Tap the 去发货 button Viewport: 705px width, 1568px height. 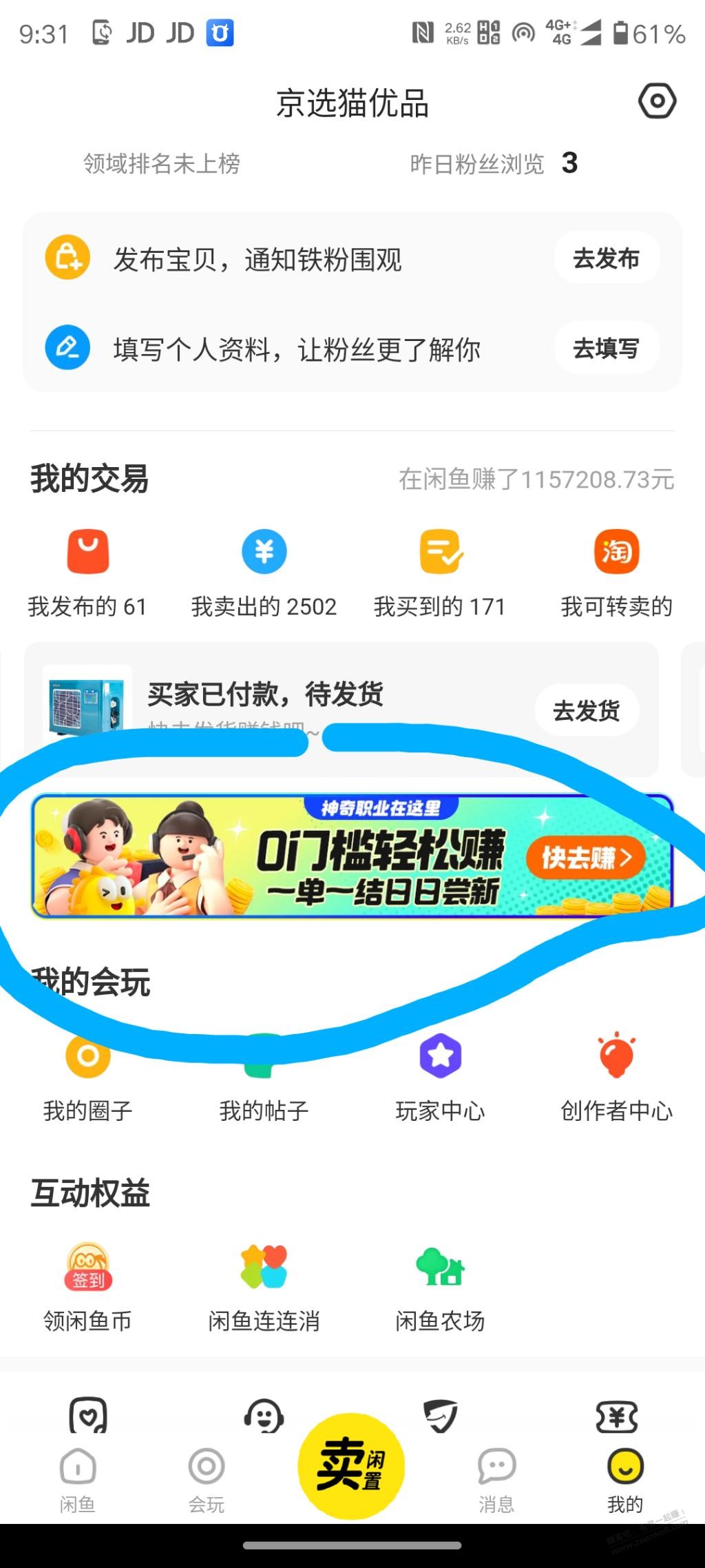(587, 710)
